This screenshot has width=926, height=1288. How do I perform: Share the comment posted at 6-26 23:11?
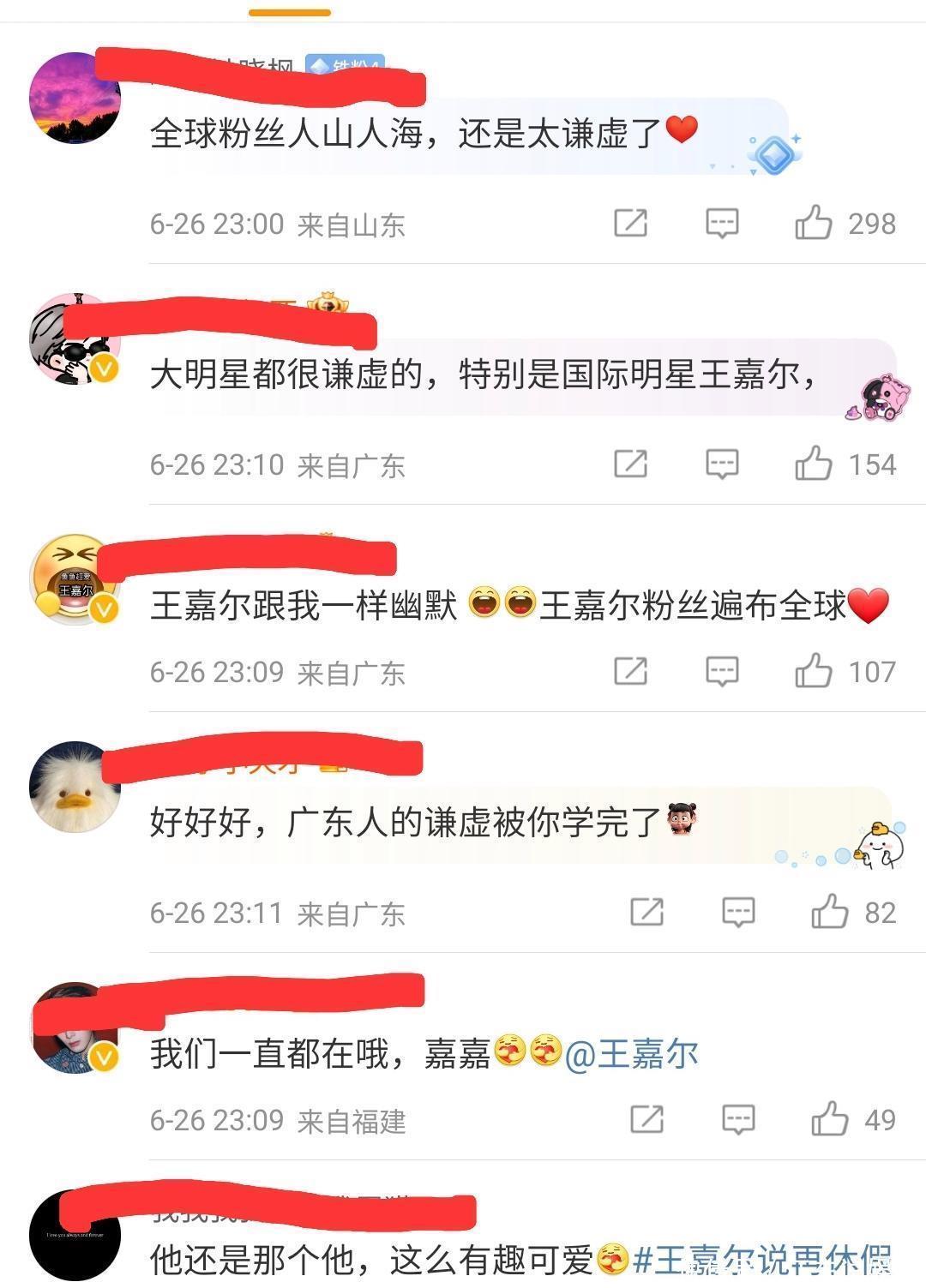click(x=646, y=912)
